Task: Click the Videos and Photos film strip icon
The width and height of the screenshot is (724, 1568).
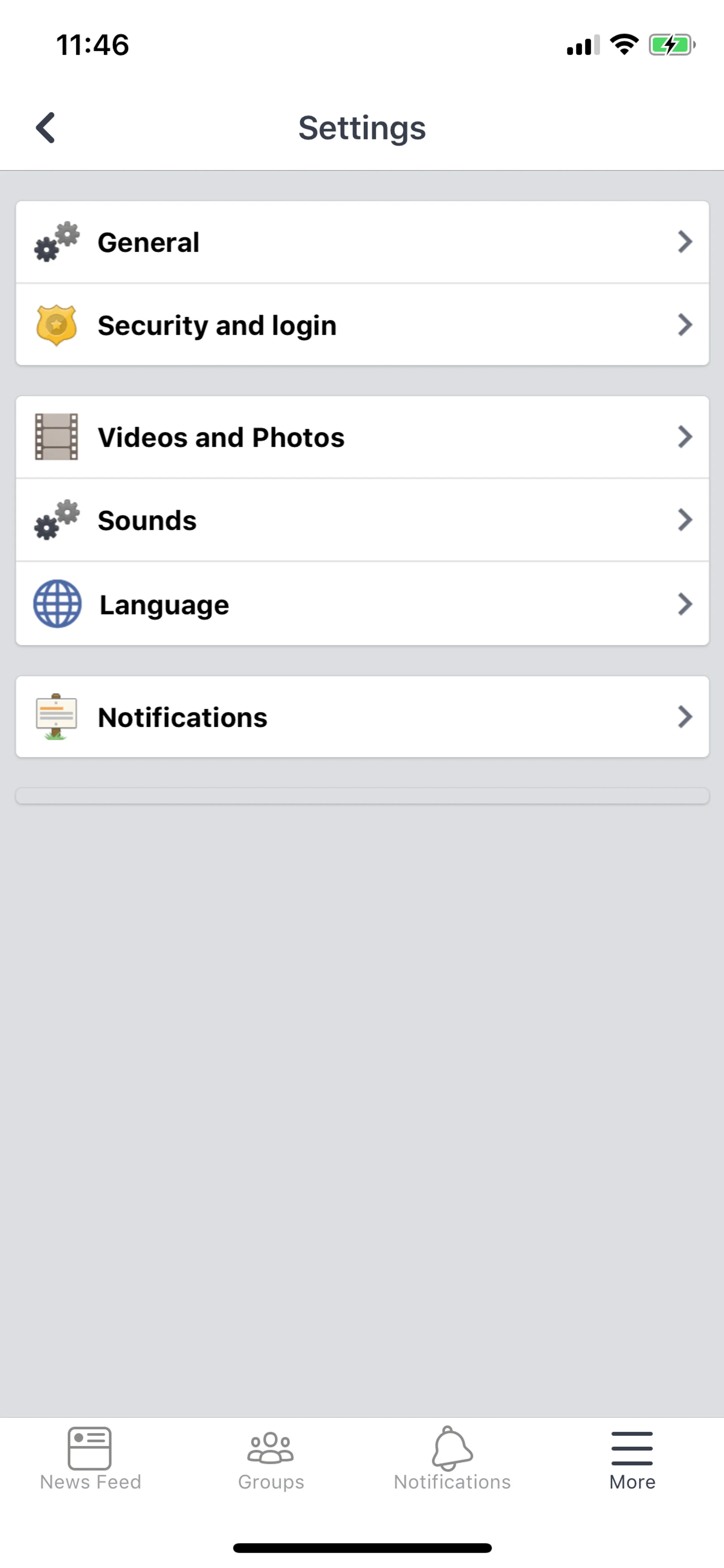Action: [57, 436]
